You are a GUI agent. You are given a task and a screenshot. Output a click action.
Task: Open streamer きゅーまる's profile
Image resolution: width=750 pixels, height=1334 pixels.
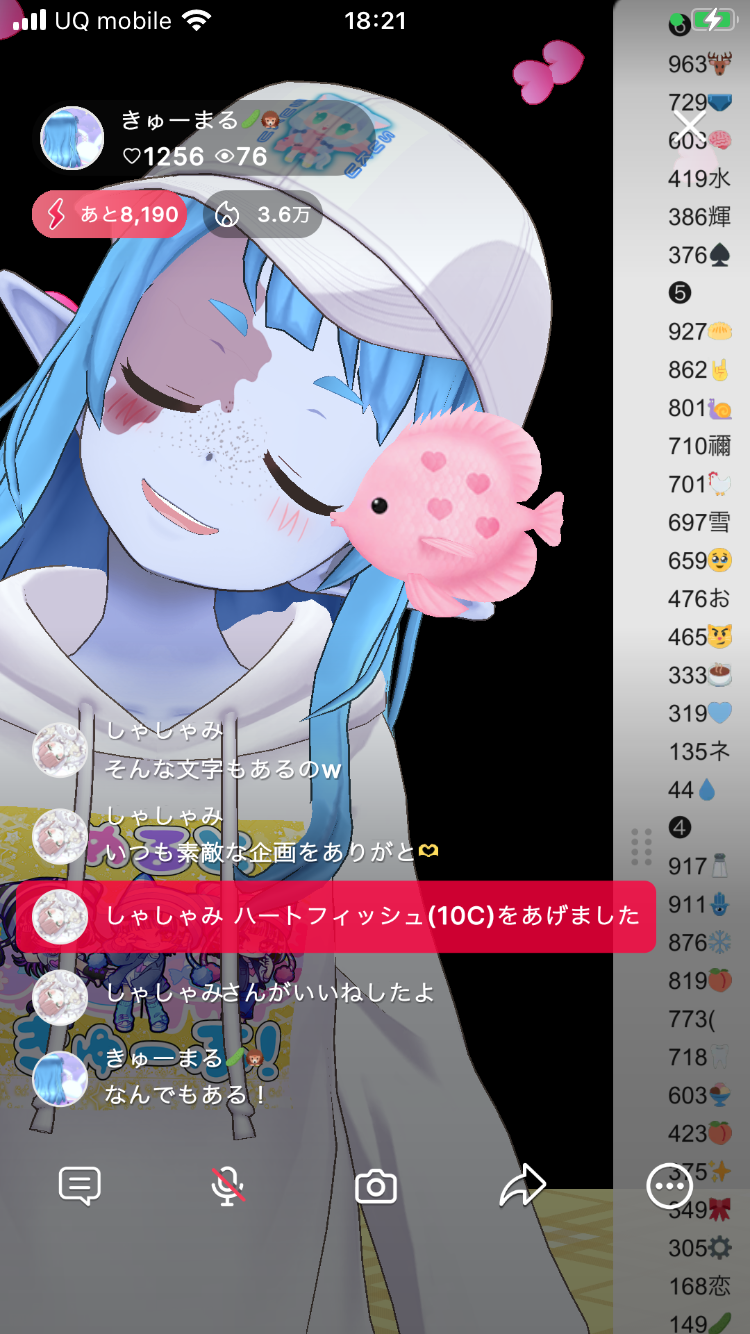[72, 138]
